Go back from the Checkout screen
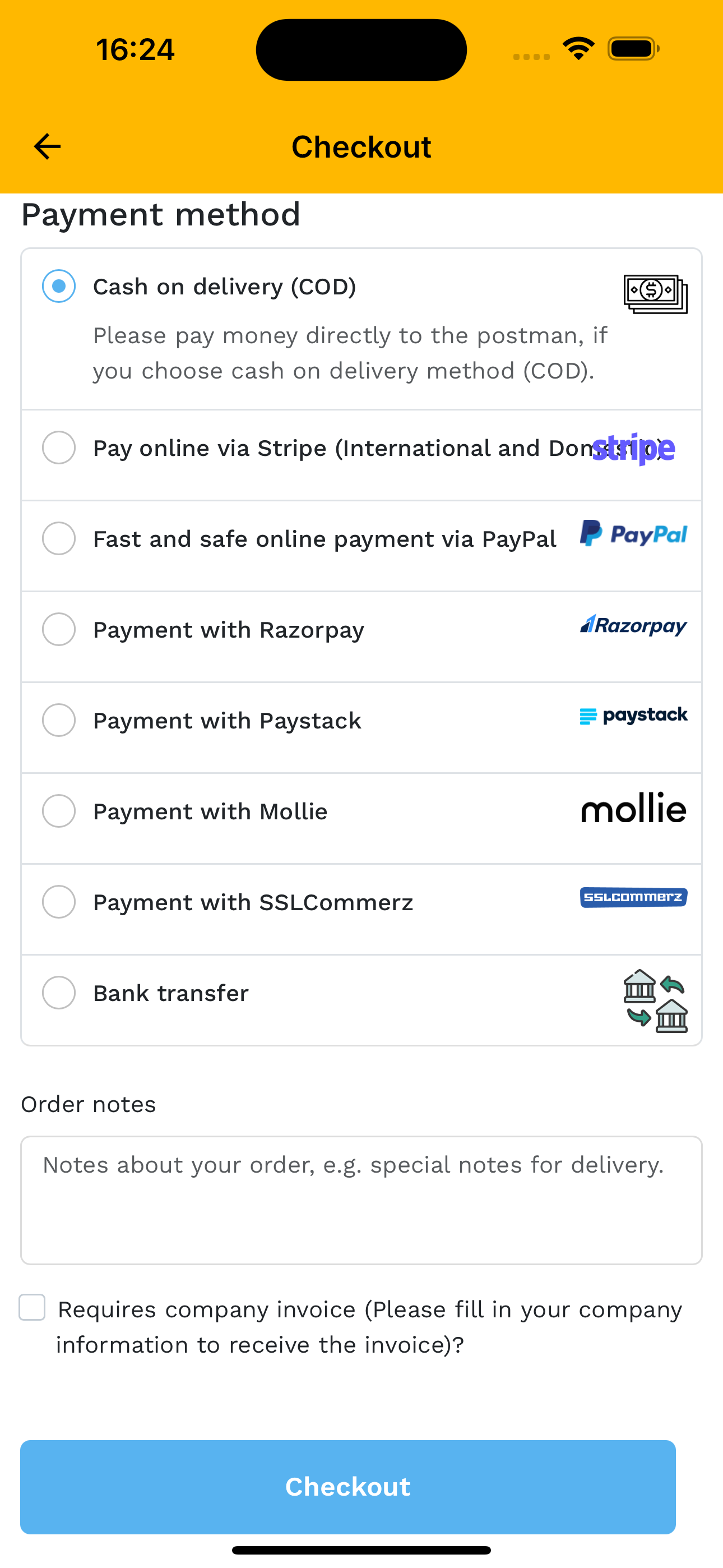Image resolution: width=723 pixels, height=1568 pixels. pos(47,147)
